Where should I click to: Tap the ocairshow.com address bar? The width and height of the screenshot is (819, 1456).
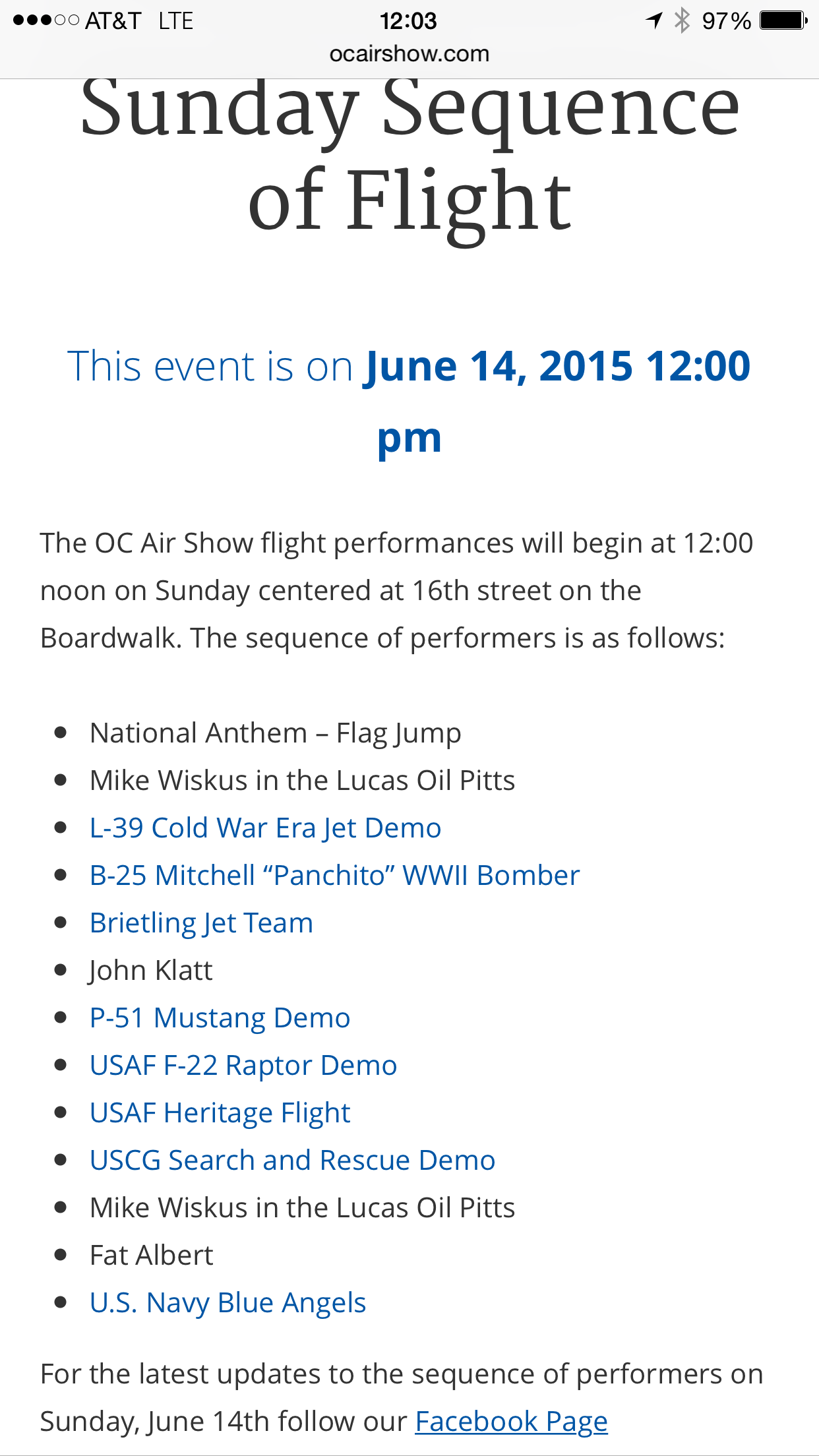pos(409,54)
